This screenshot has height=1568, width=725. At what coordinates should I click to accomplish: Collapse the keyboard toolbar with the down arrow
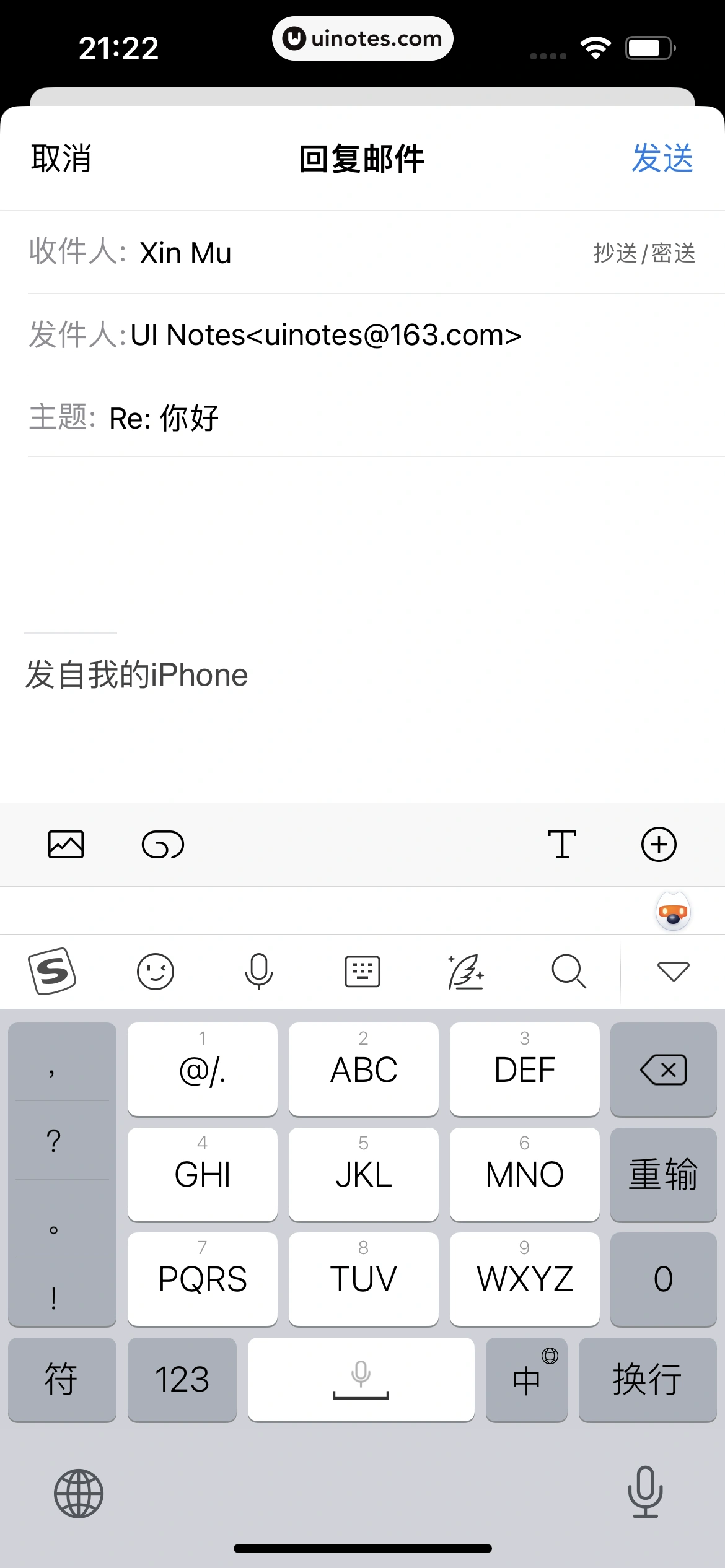tap(673, 971)
